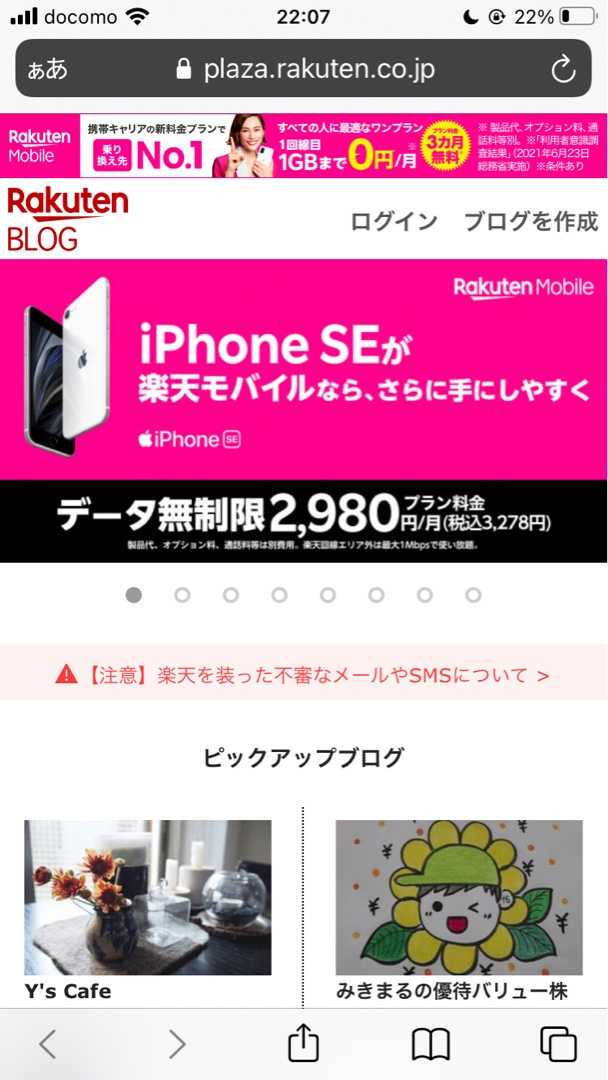608x1080 pixels.
Task: Go to the Rakuten BLOG home logo
Action: (x=66, y=218)
